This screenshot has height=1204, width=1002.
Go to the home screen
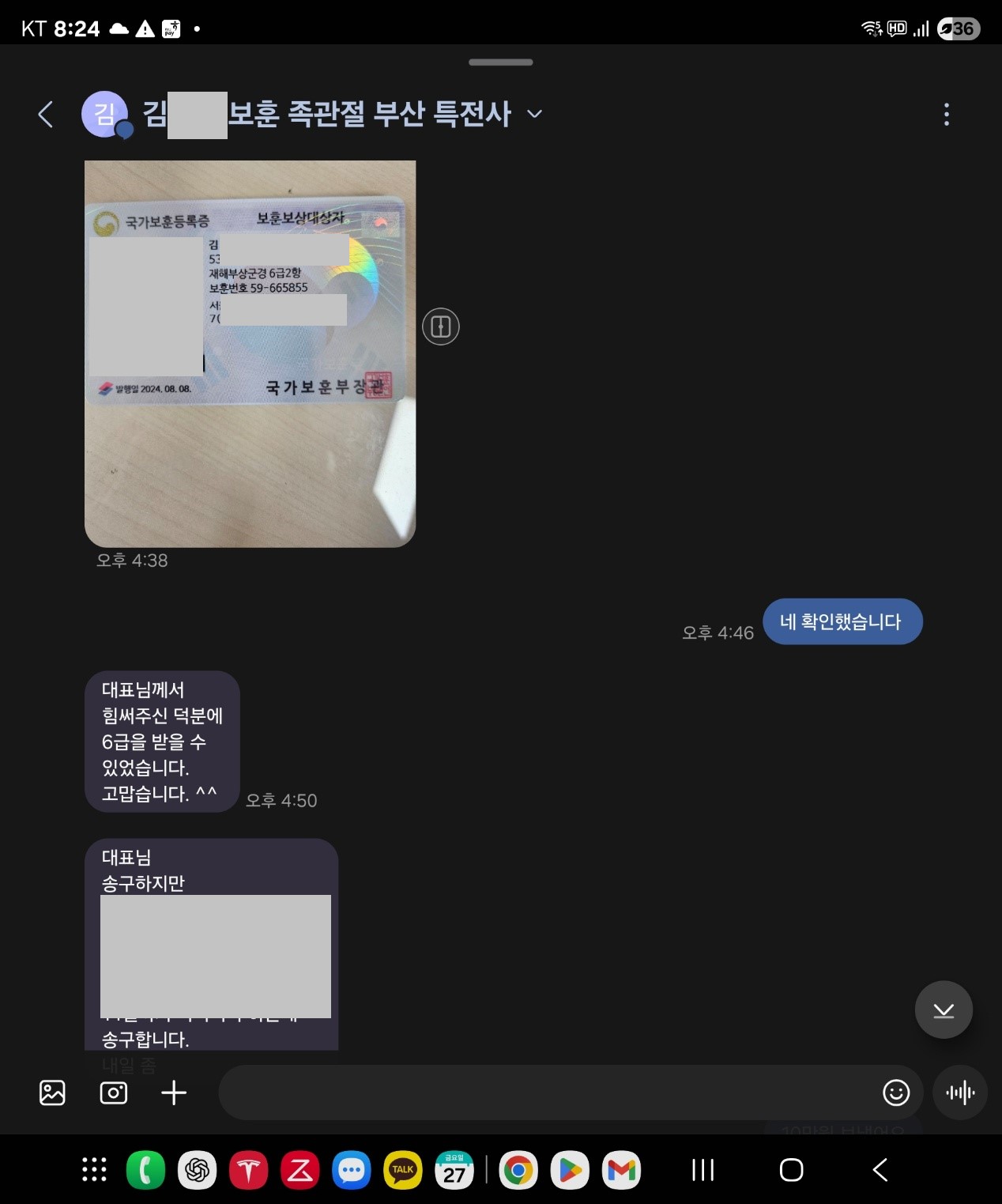(x=791, y=1170)
